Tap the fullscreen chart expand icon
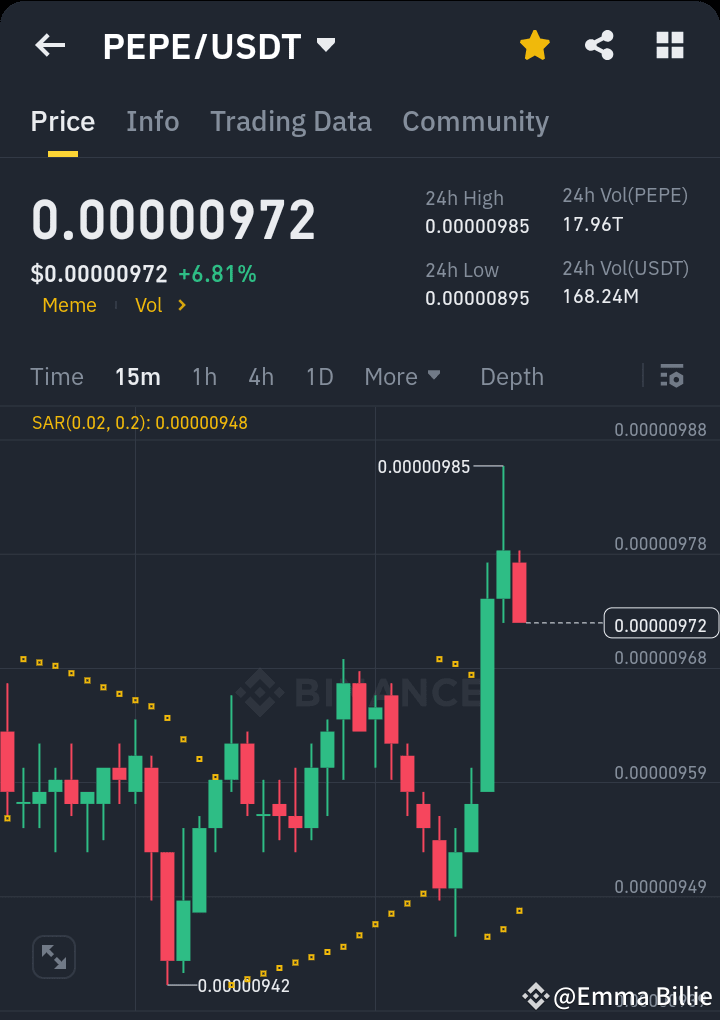The image size is (720, 1020). [54, 957]
